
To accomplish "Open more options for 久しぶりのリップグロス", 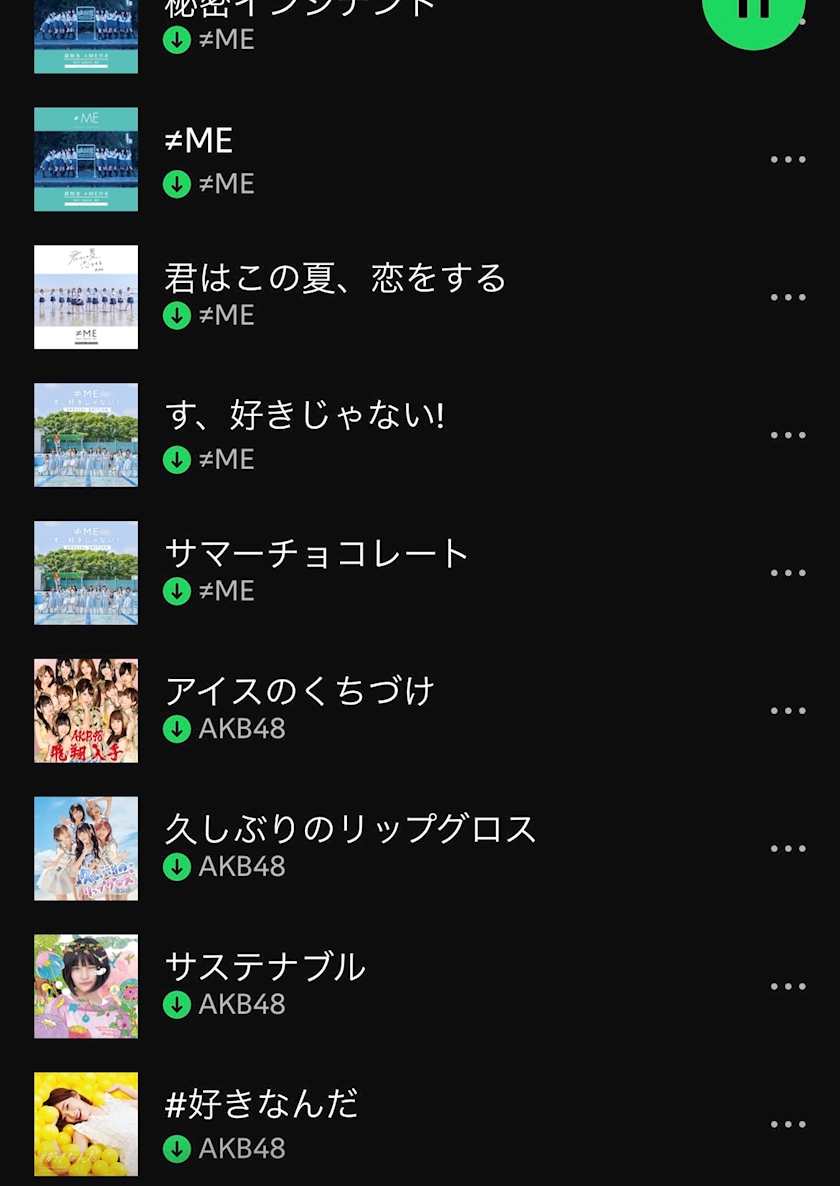I will 788,850.
